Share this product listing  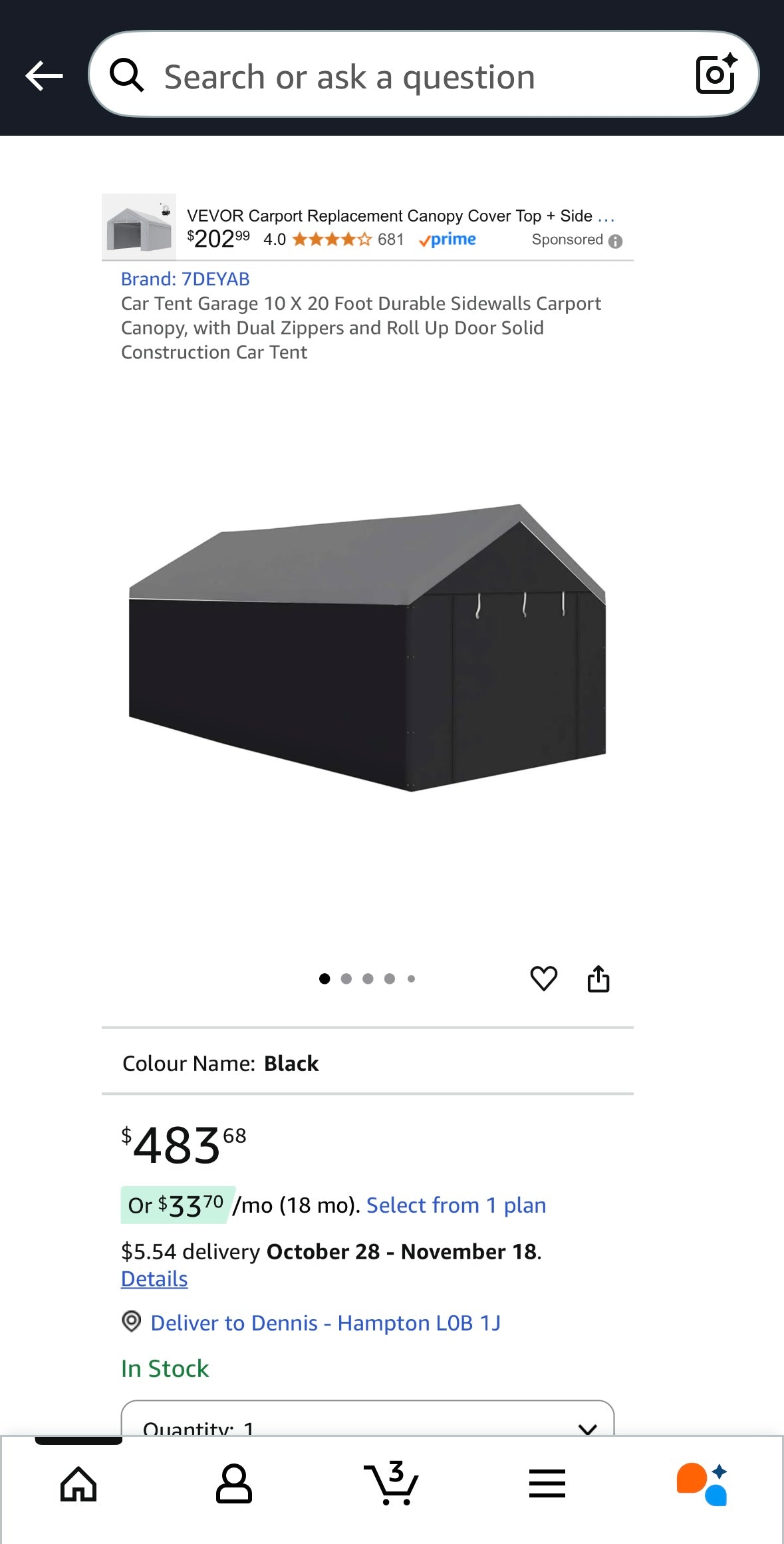pyautogui.click(x=598, y=979)
